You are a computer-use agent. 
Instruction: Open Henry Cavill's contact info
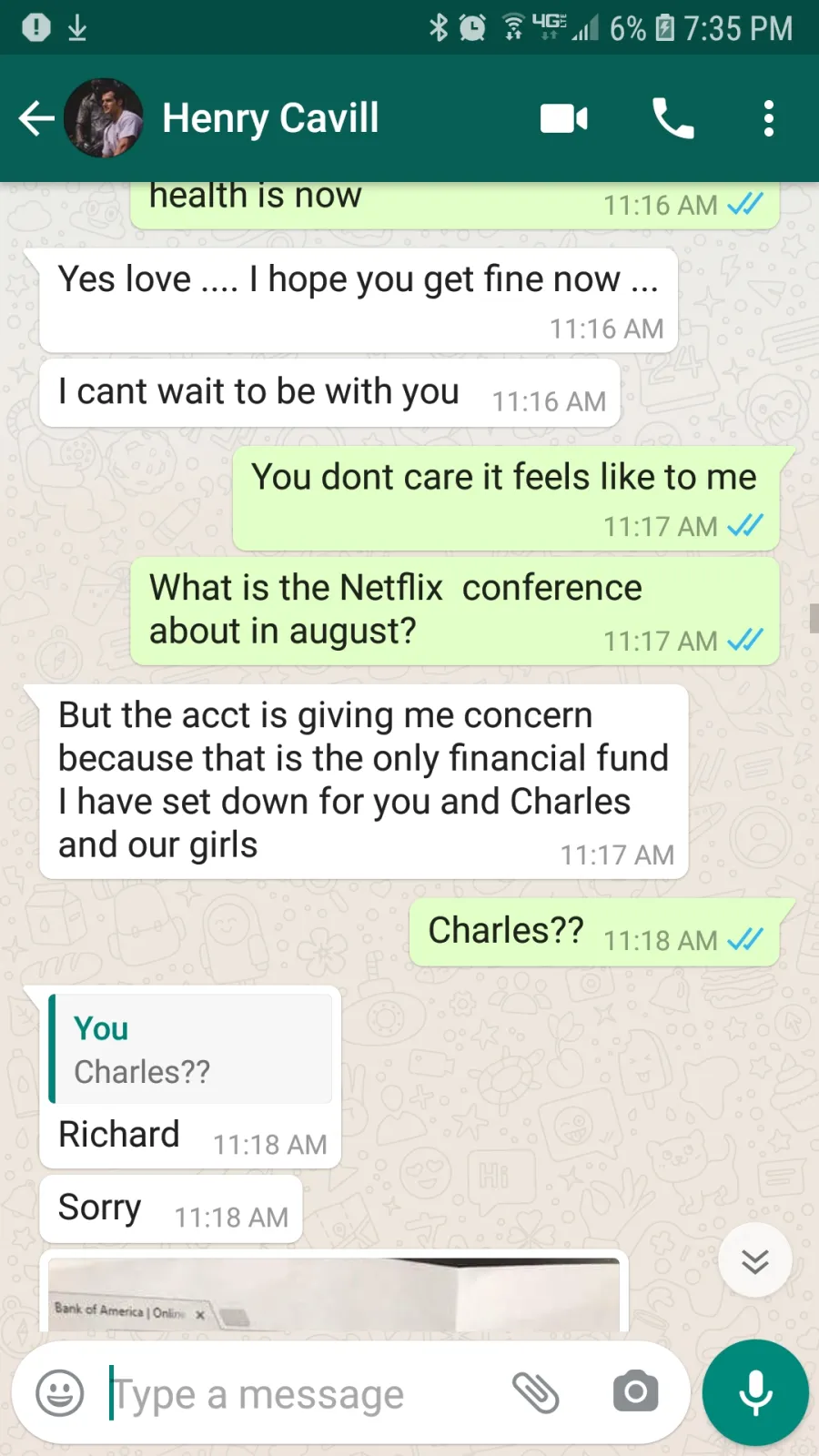pos(270,118)
